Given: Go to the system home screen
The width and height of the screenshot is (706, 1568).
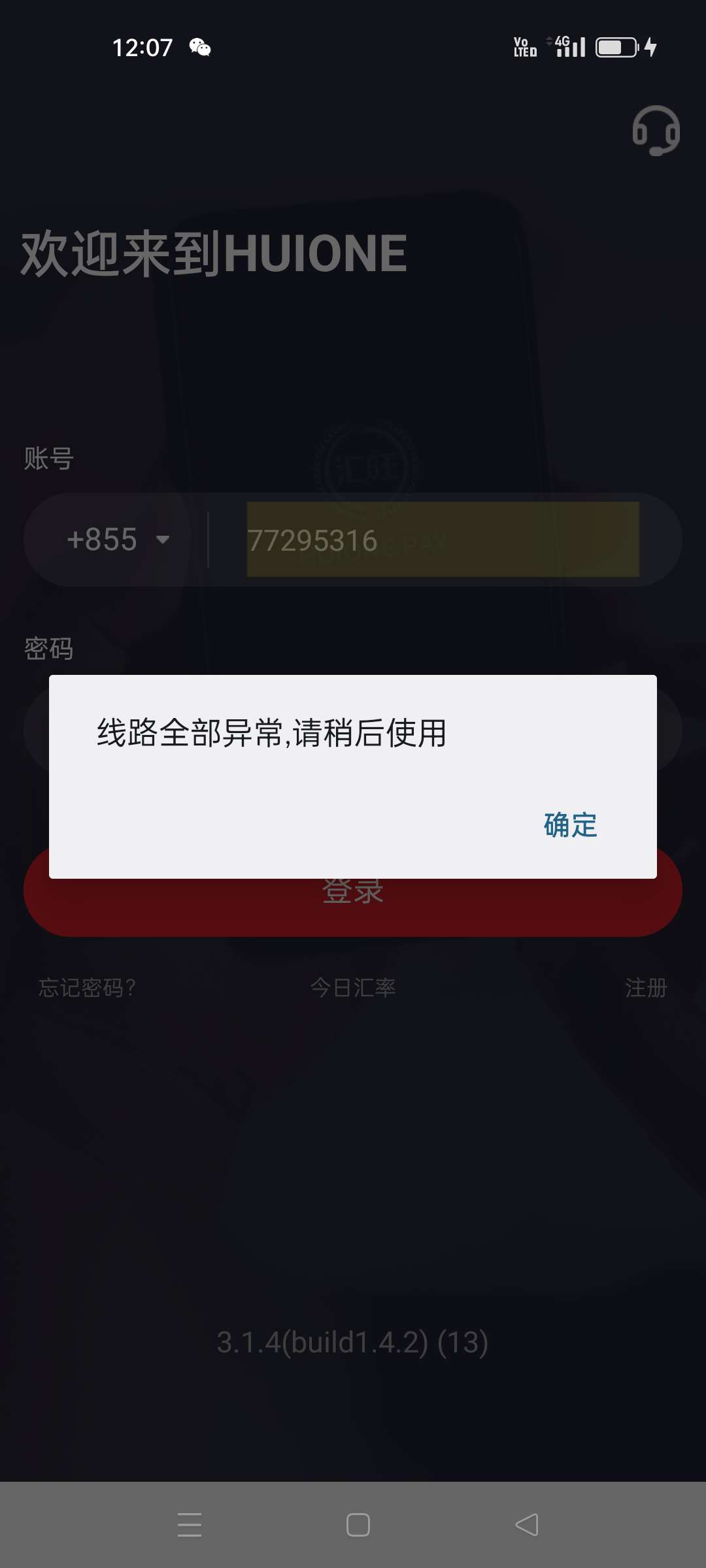Looking at the screenshot, I should (358, 1525).
